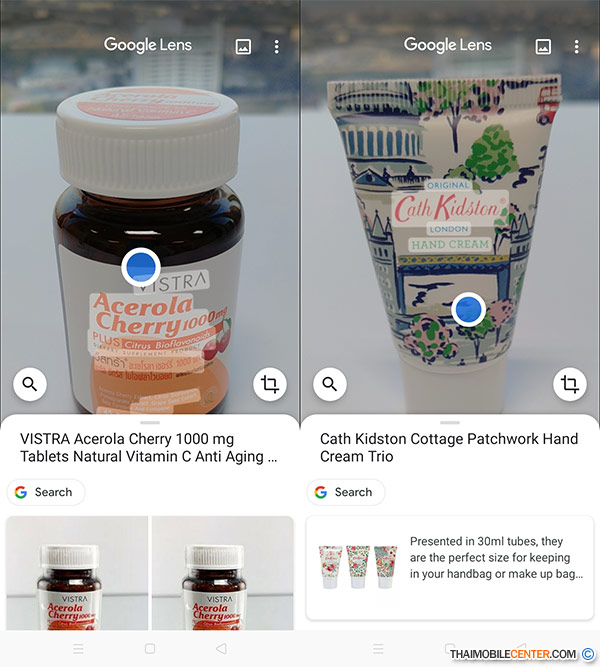Viewport: 600px width, 667px height.
Task: Search Google for VISTRA Acerola Cherry result
Action: pyautogui.click(x=46, y=492)
